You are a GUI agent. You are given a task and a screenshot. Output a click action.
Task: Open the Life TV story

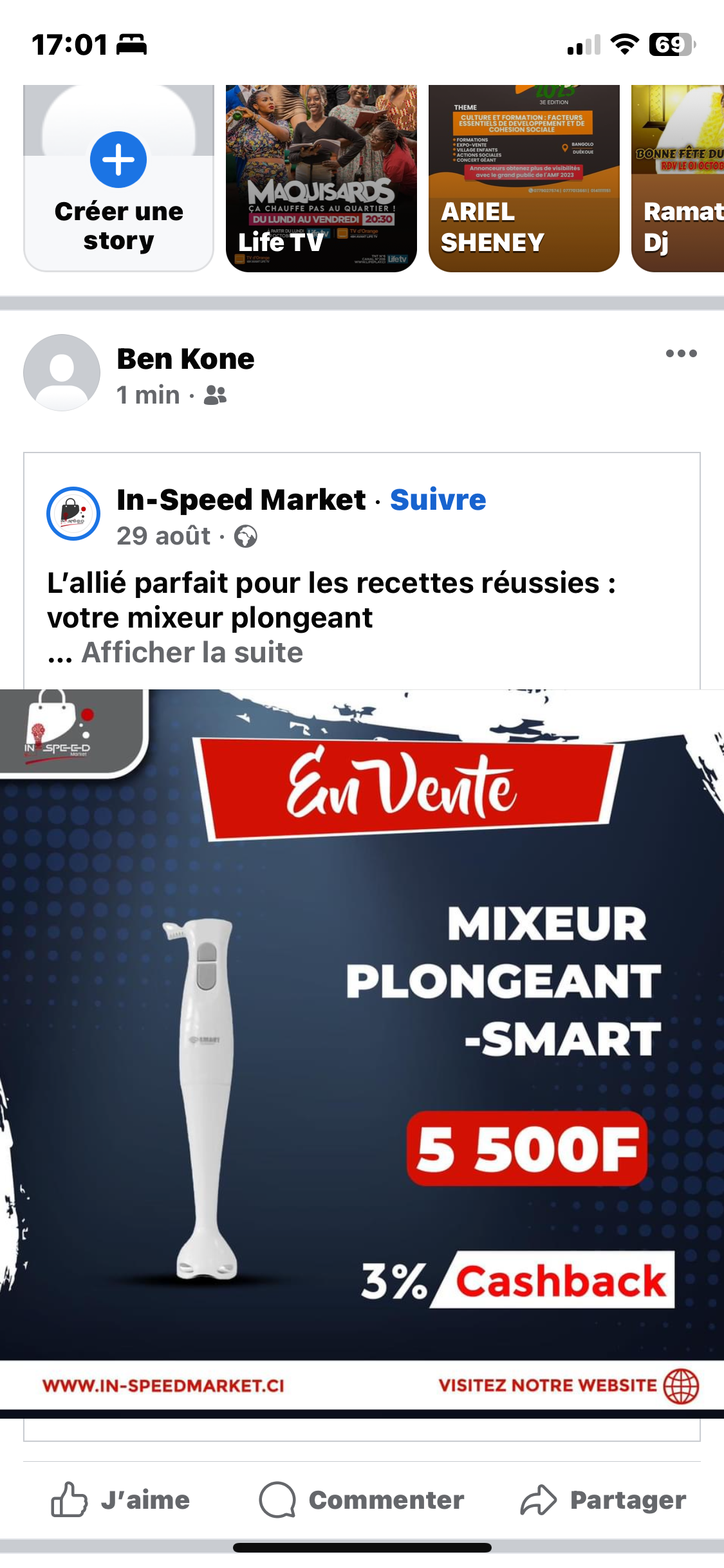point(321,178)
